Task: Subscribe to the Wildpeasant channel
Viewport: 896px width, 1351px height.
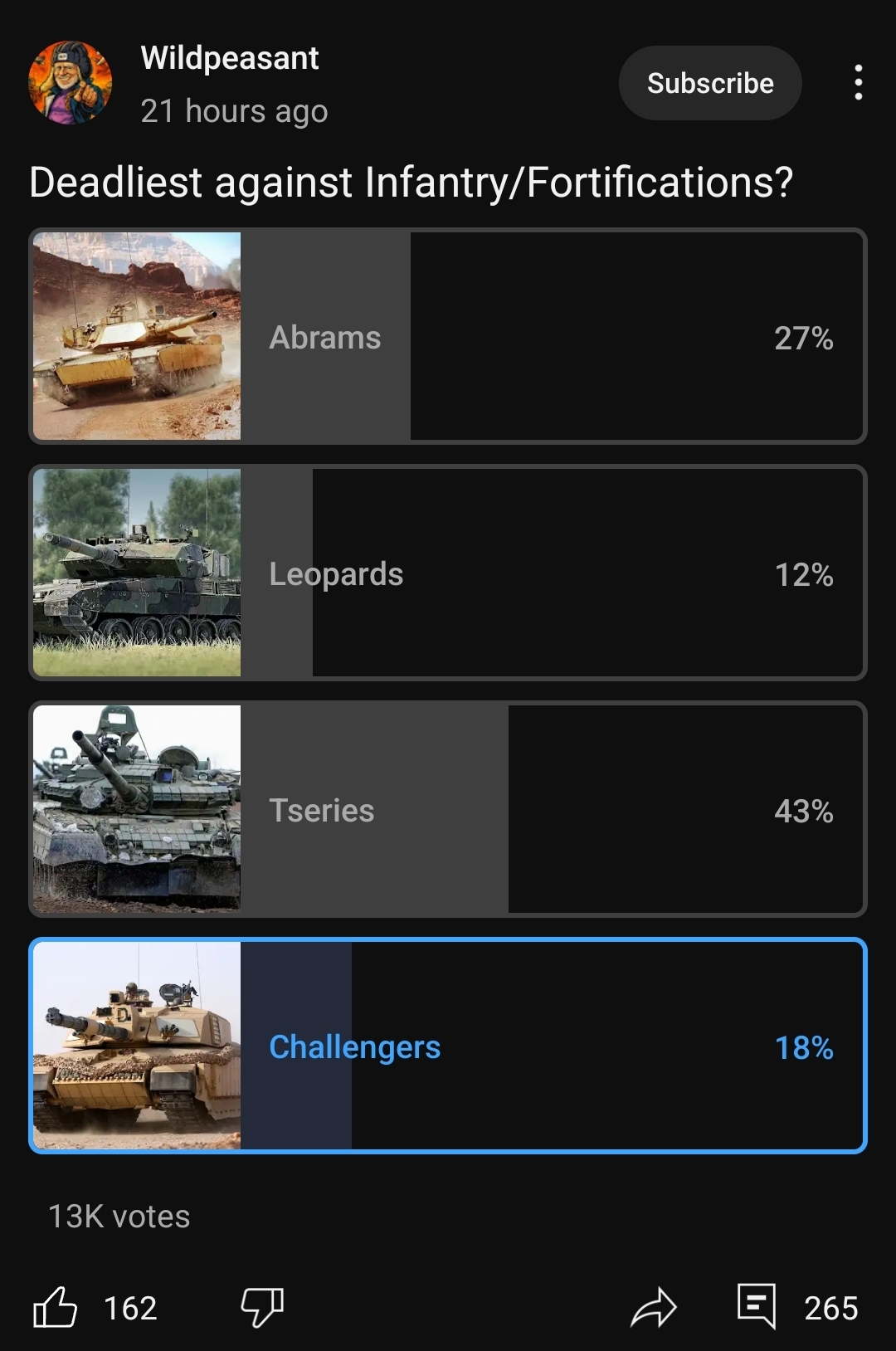Action: [710, 83]
